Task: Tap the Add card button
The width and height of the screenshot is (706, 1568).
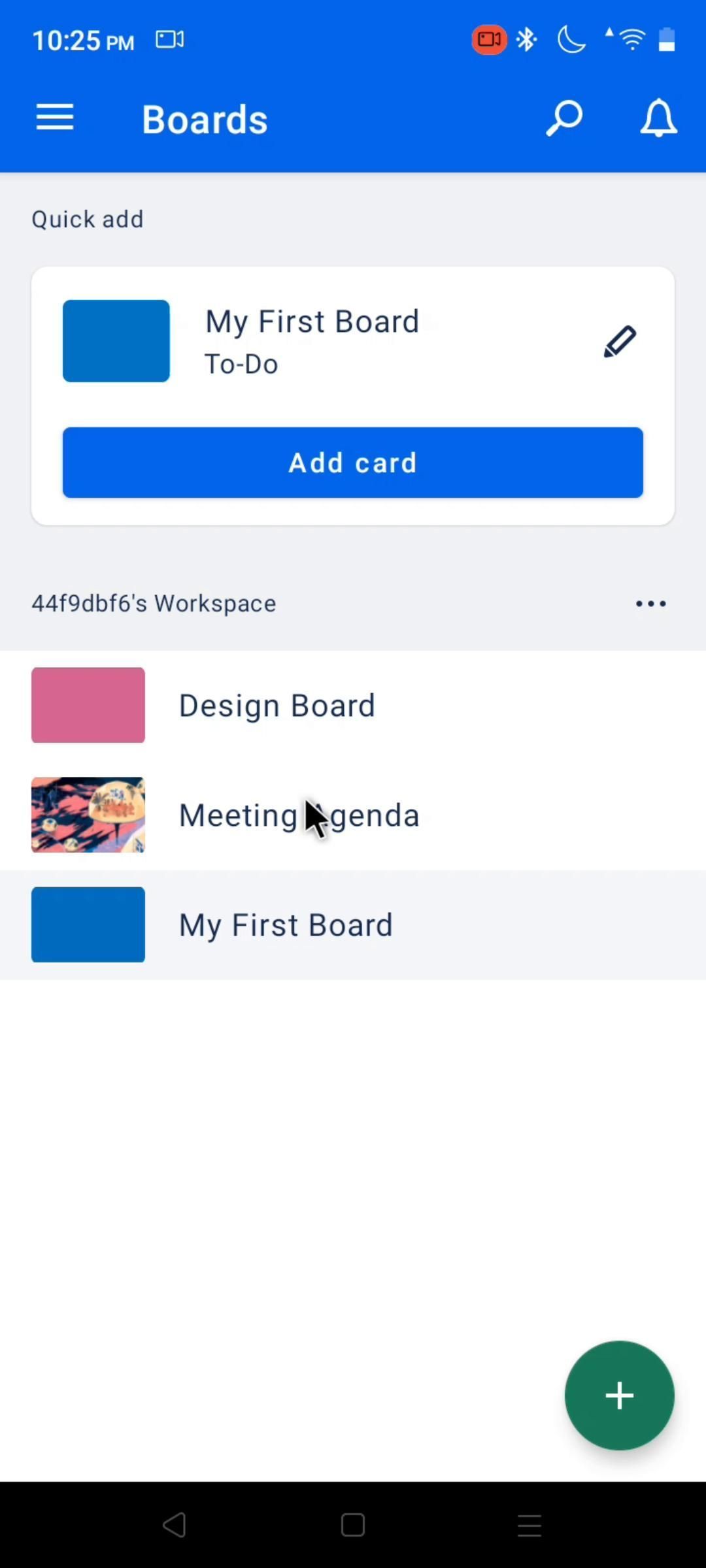Action: tap(353, 463)
